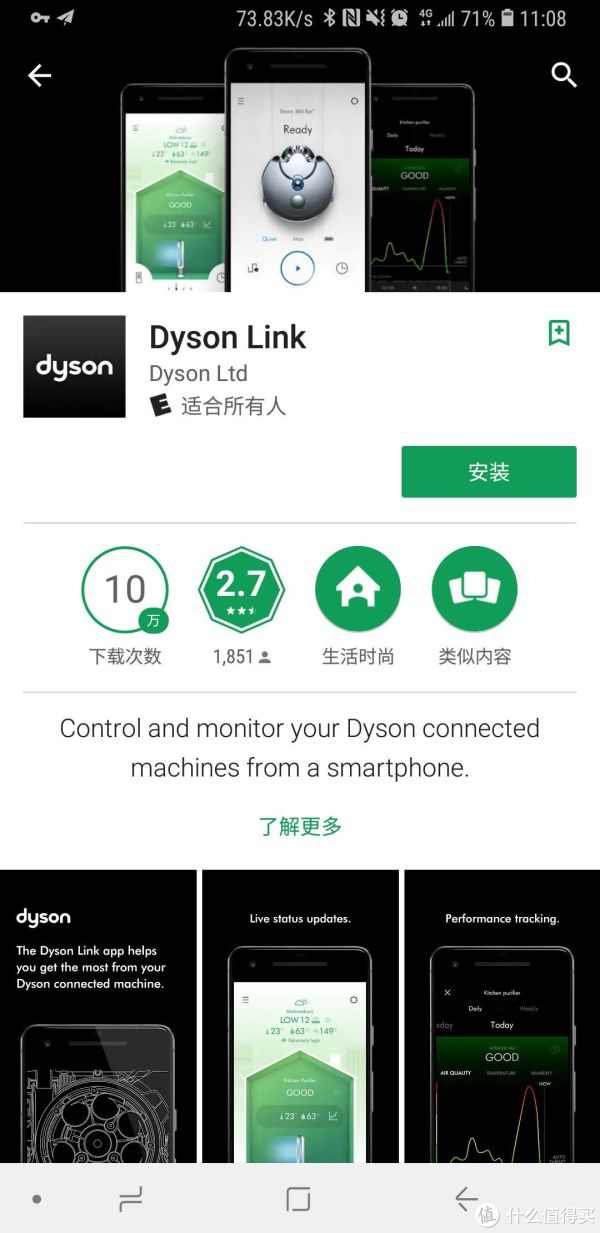Screen dimensions: 600x1233
Task: Go back using the top-left arrow
Action: click(x=39, y=75)
